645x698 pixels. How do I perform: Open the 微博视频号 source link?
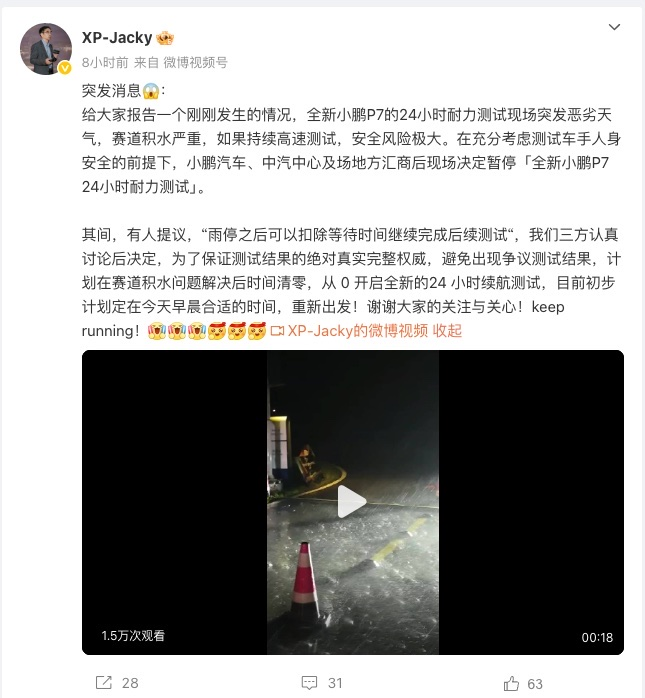pyautogui.click(x=196, y=62)
